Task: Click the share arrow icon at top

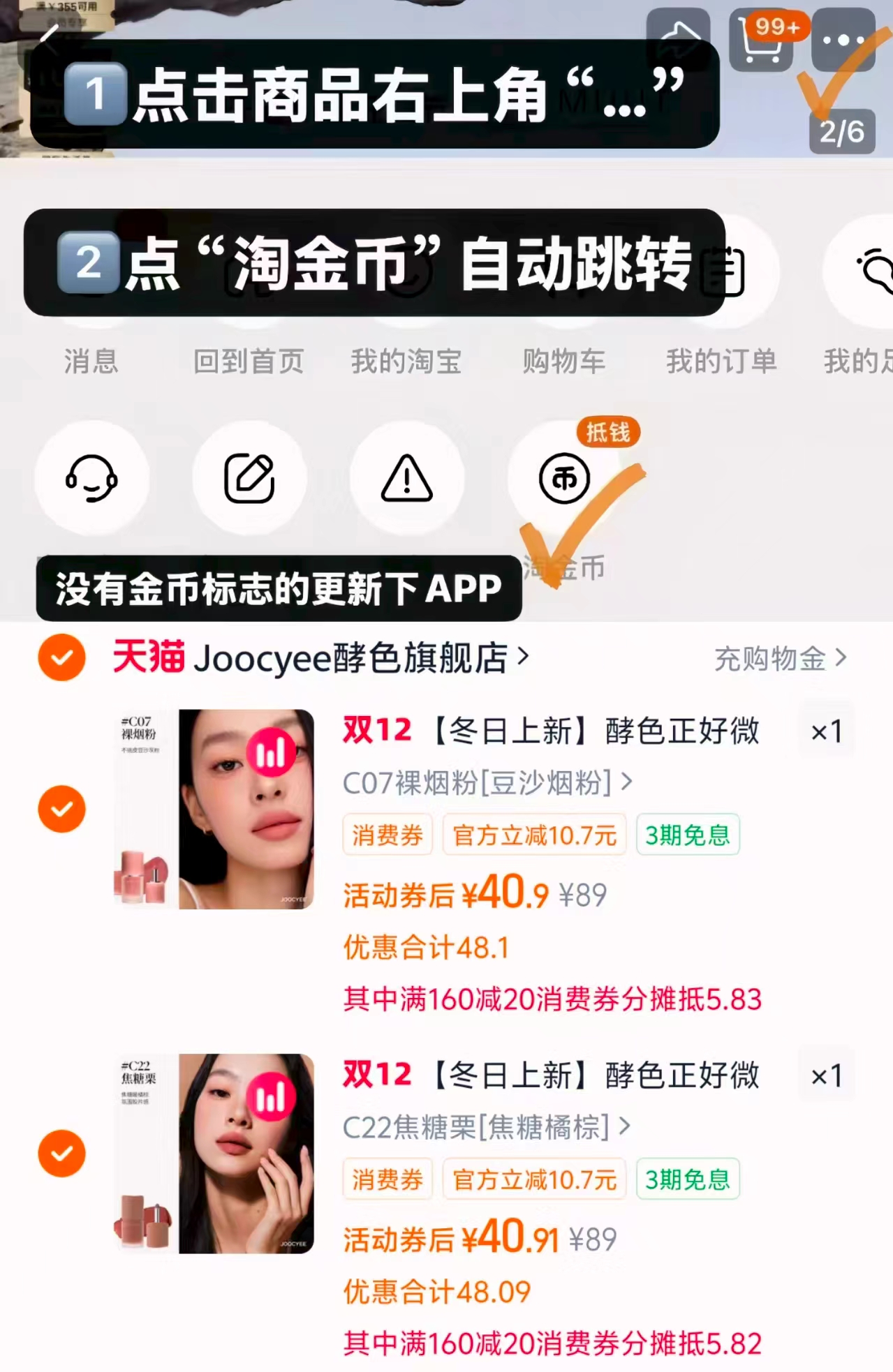Action: [681, 29]
